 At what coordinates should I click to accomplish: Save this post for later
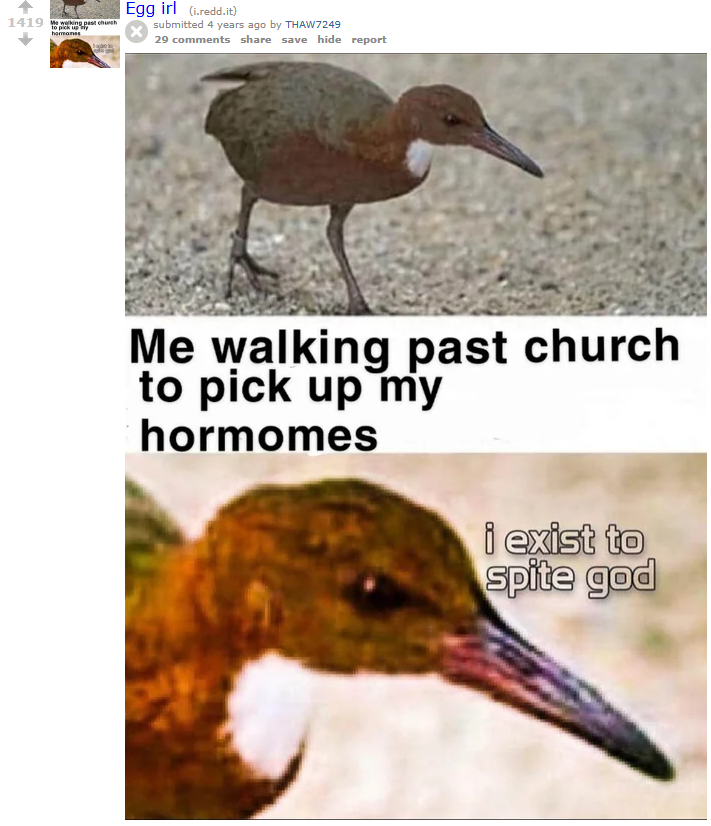click(294, 40)
